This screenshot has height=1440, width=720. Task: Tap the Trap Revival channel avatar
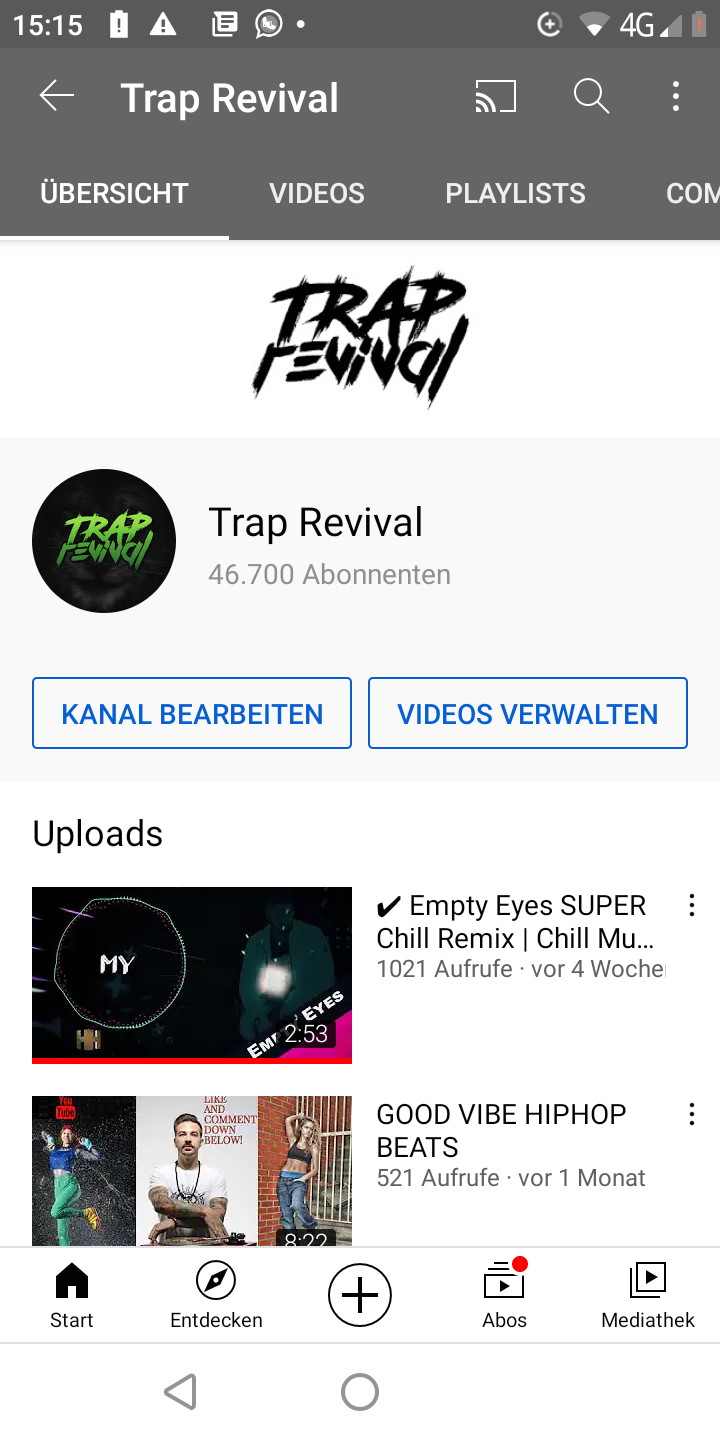pyautogui.click(x=103, y=540)
